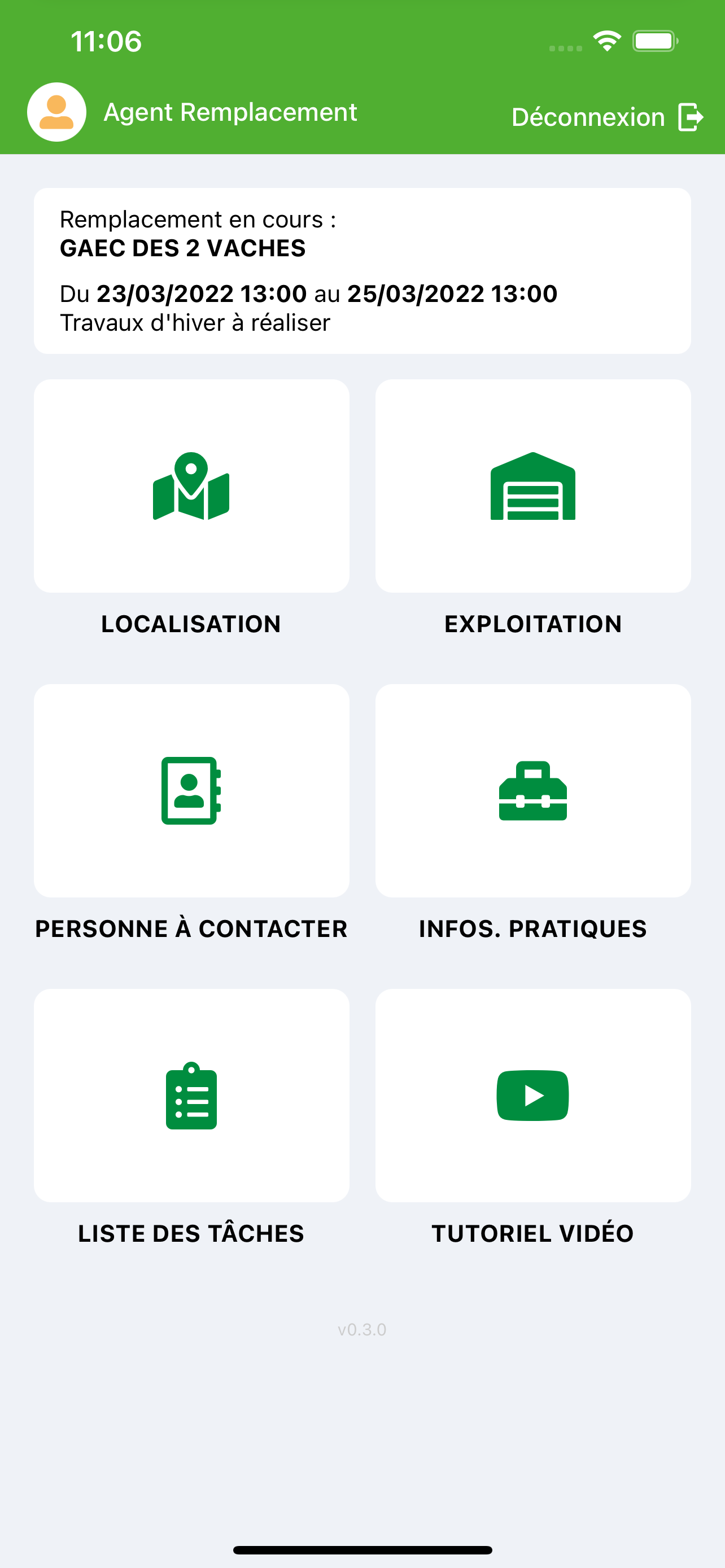
Task: Select the Exploitation garage icon
Action: tap(532, 487)
